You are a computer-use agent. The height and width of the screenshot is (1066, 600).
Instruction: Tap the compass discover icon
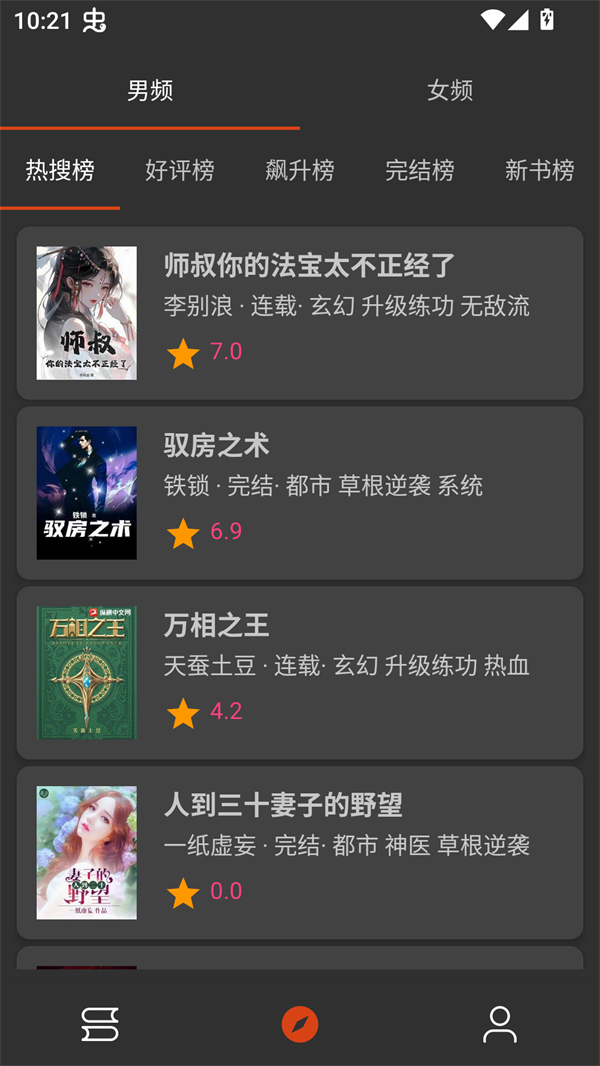300,1024
